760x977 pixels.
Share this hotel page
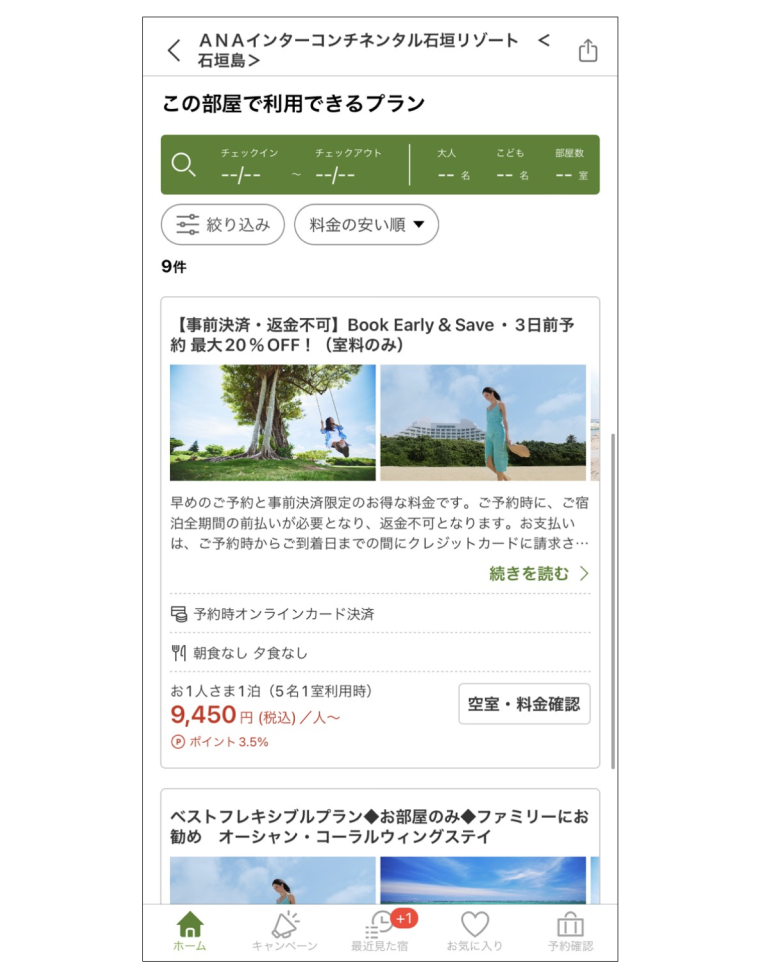(588, 51)
